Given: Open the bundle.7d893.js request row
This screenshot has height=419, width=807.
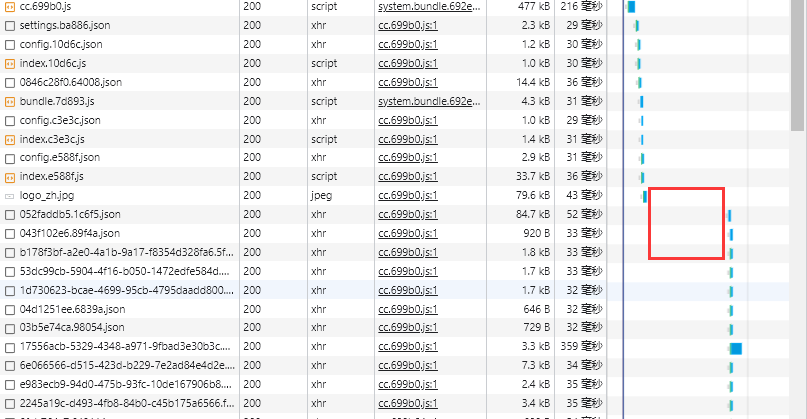Looking at the screenshot, I should coord(57,101).
